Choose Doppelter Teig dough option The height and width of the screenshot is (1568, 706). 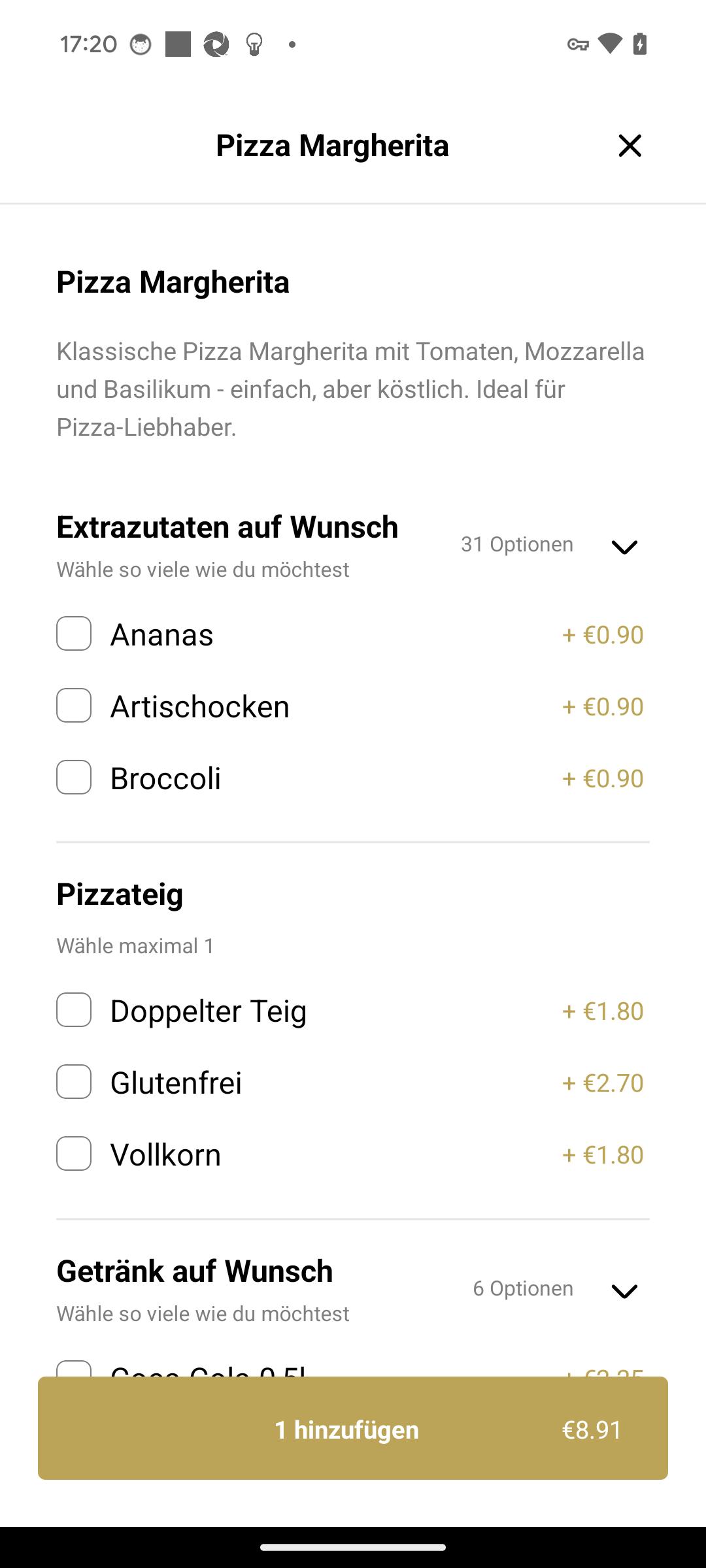(x=74, y=1010)
